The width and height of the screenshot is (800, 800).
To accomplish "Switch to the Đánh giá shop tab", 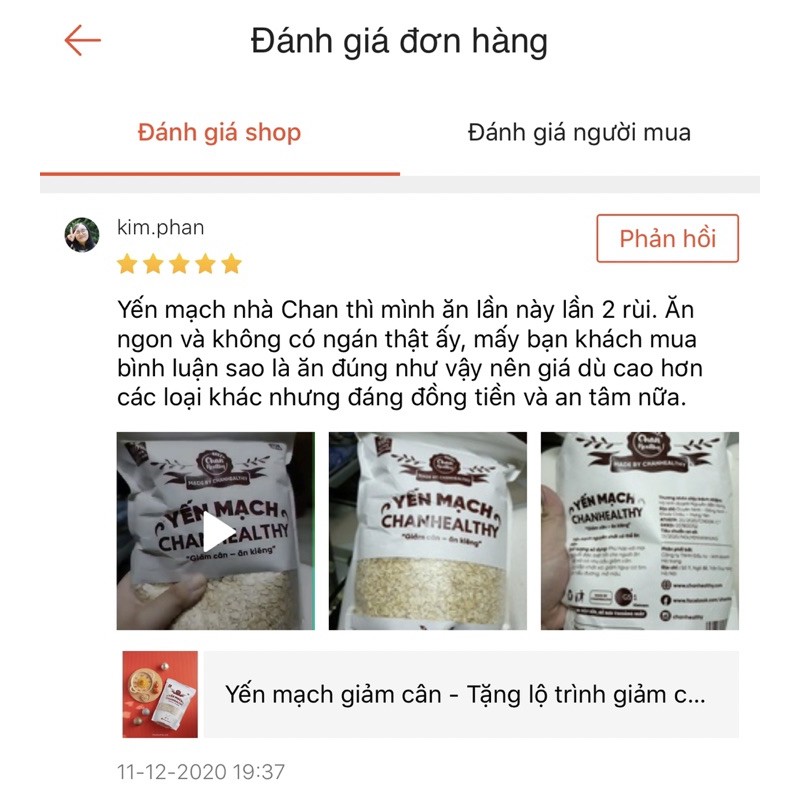I will [219, 133].
